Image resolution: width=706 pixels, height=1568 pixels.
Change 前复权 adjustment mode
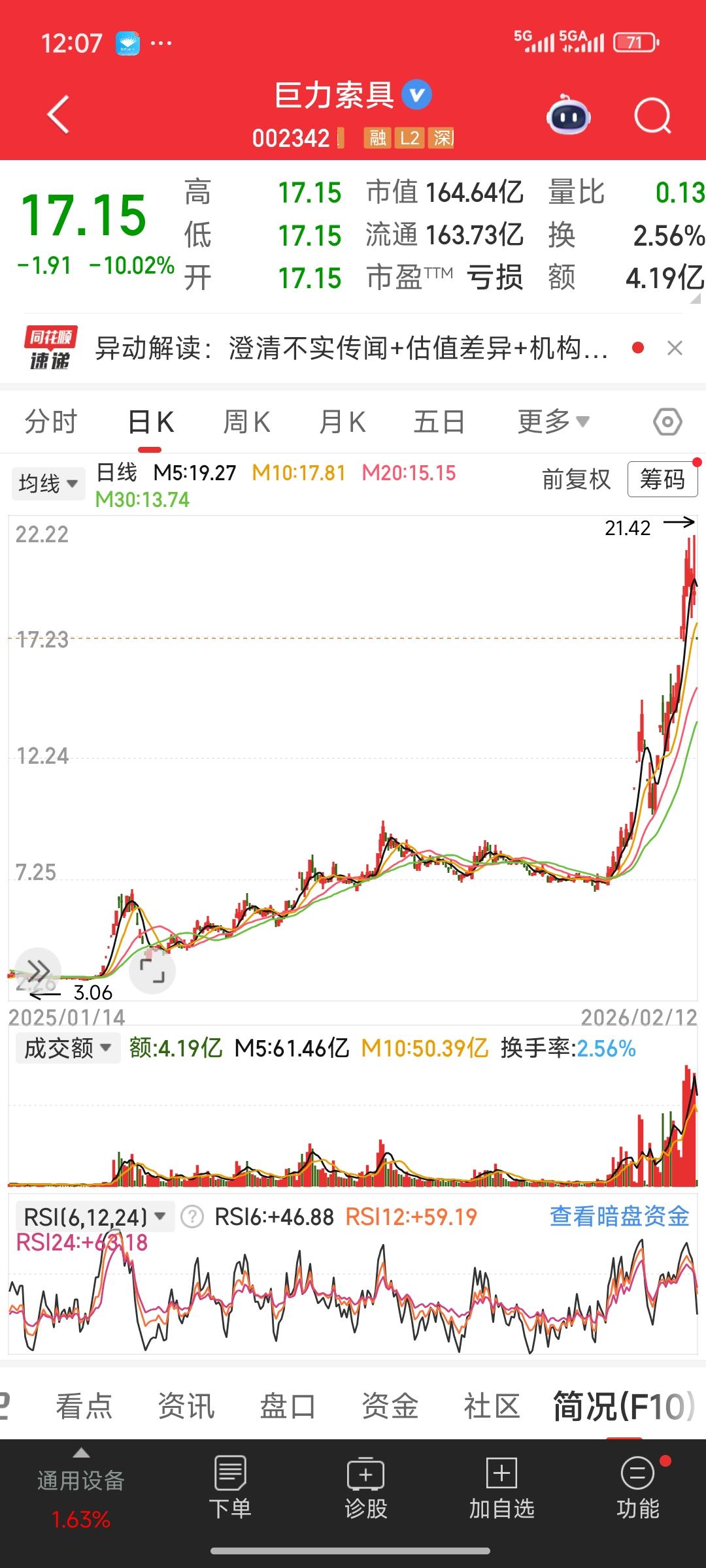coord(576,480)
